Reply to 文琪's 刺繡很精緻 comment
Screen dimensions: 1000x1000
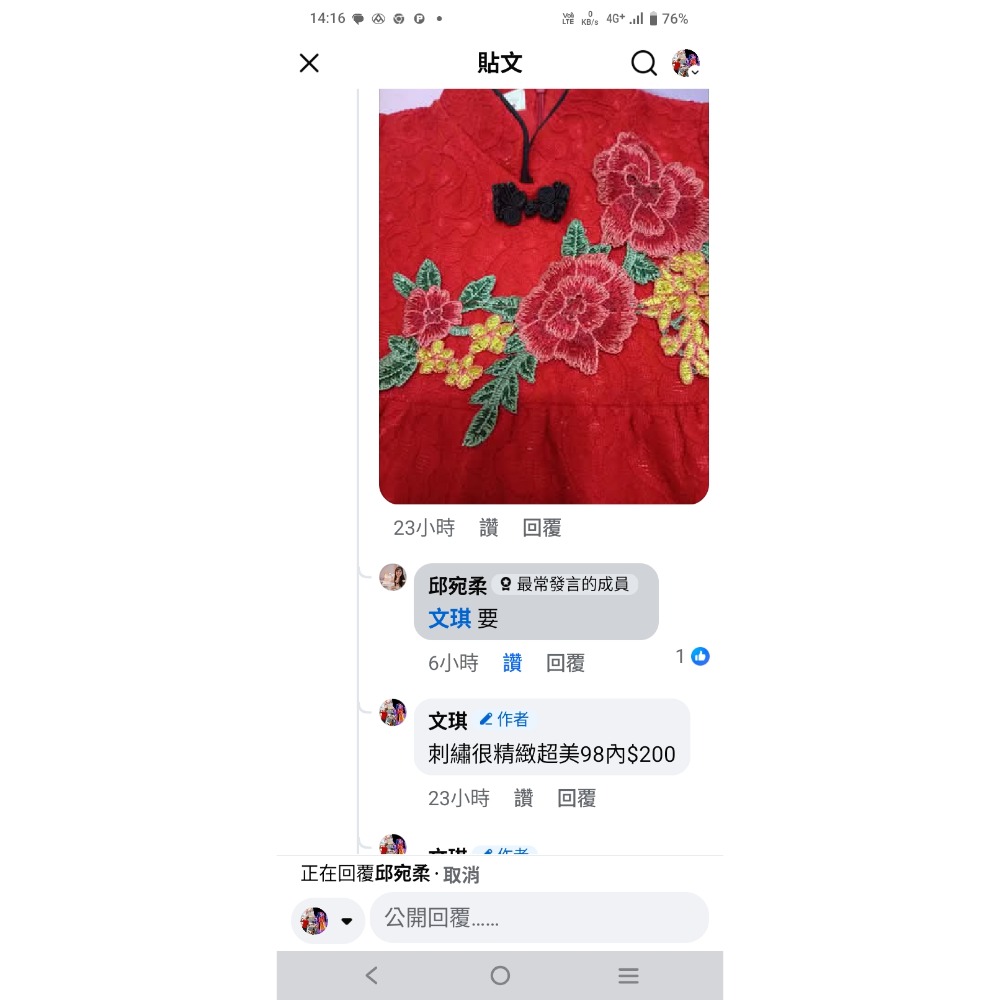[x=576, y=798]
